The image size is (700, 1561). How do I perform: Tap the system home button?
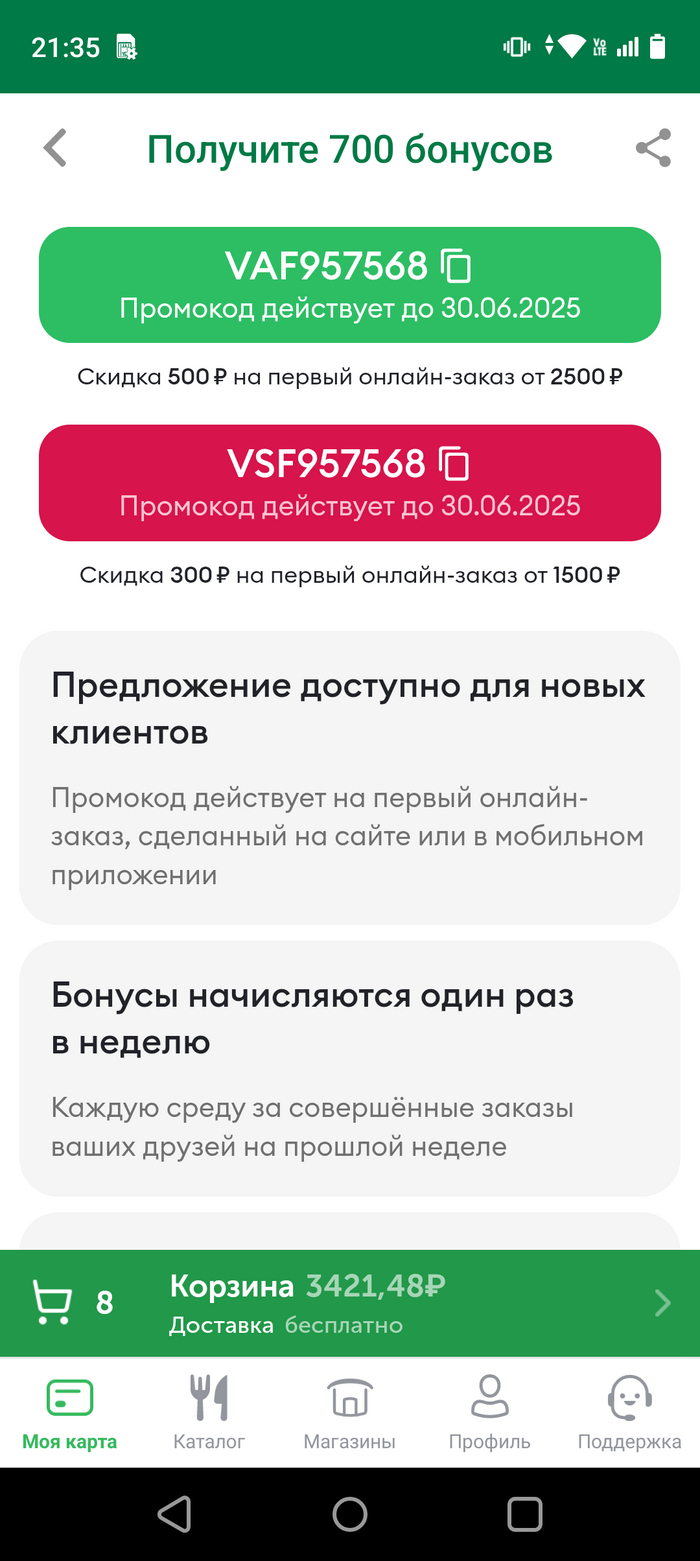(x=350, y=1514)
